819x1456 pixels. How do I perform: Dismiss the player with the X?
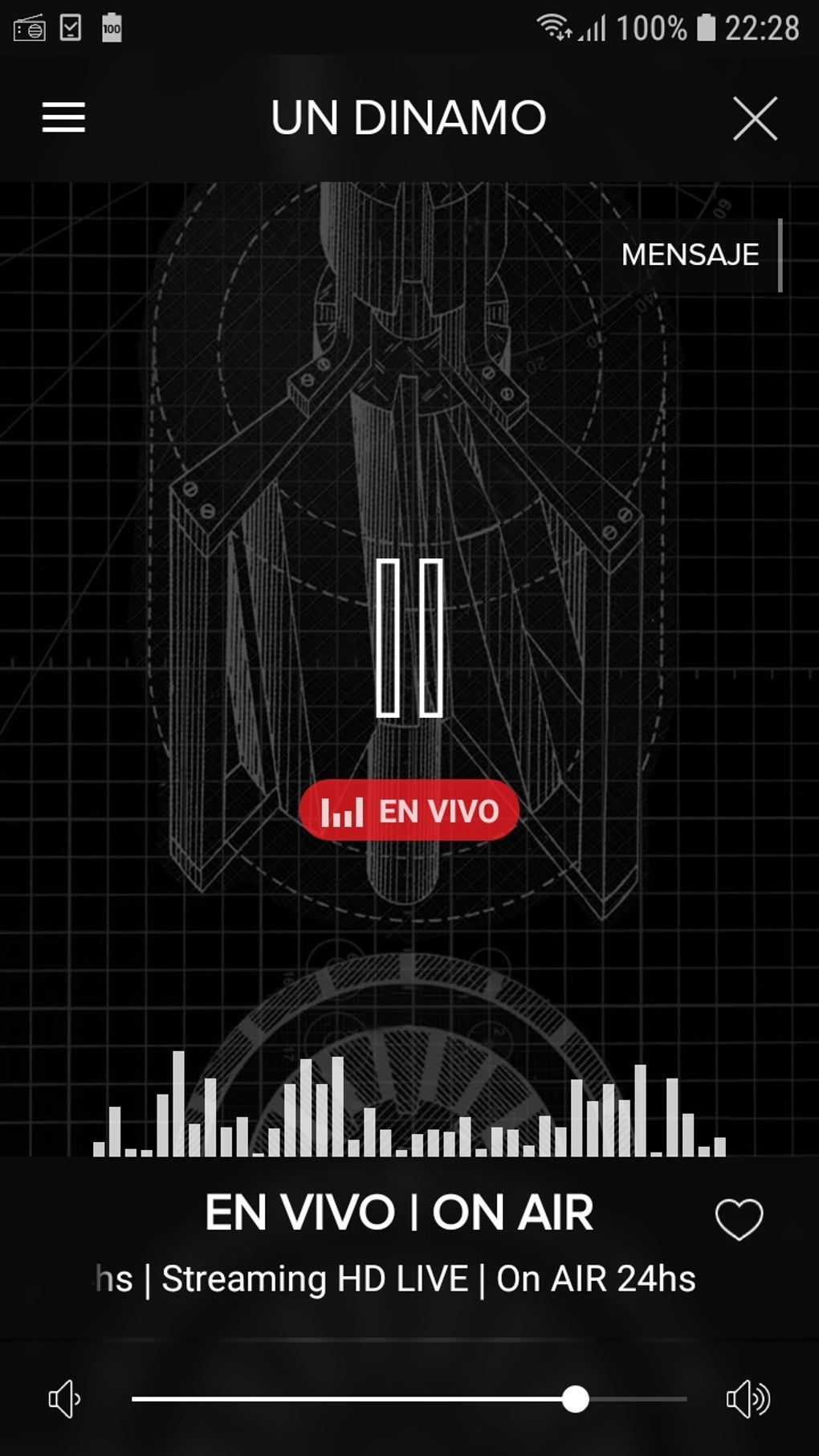click(x=755, y=118)
